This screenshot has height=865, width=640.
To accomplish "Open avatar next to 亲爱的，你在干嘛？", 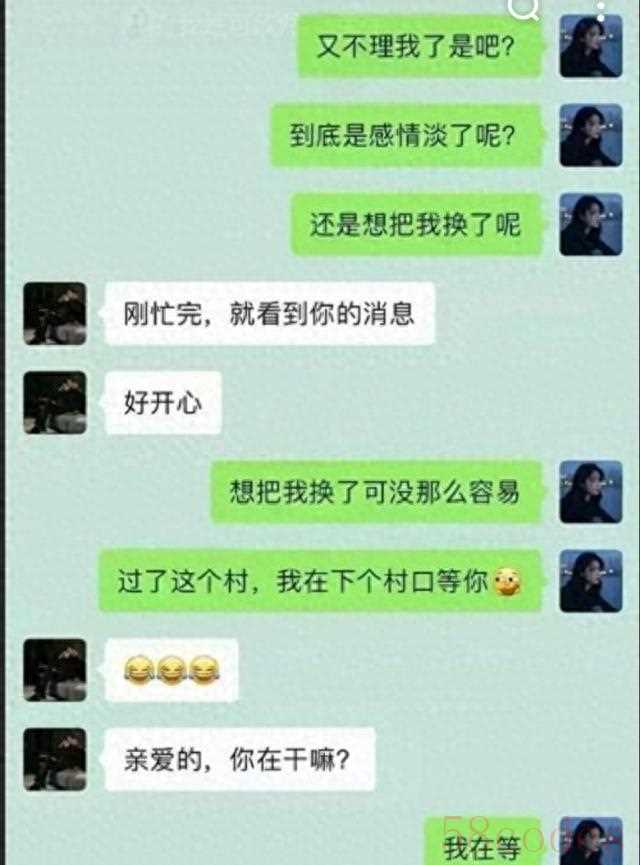I will (55, 759).
